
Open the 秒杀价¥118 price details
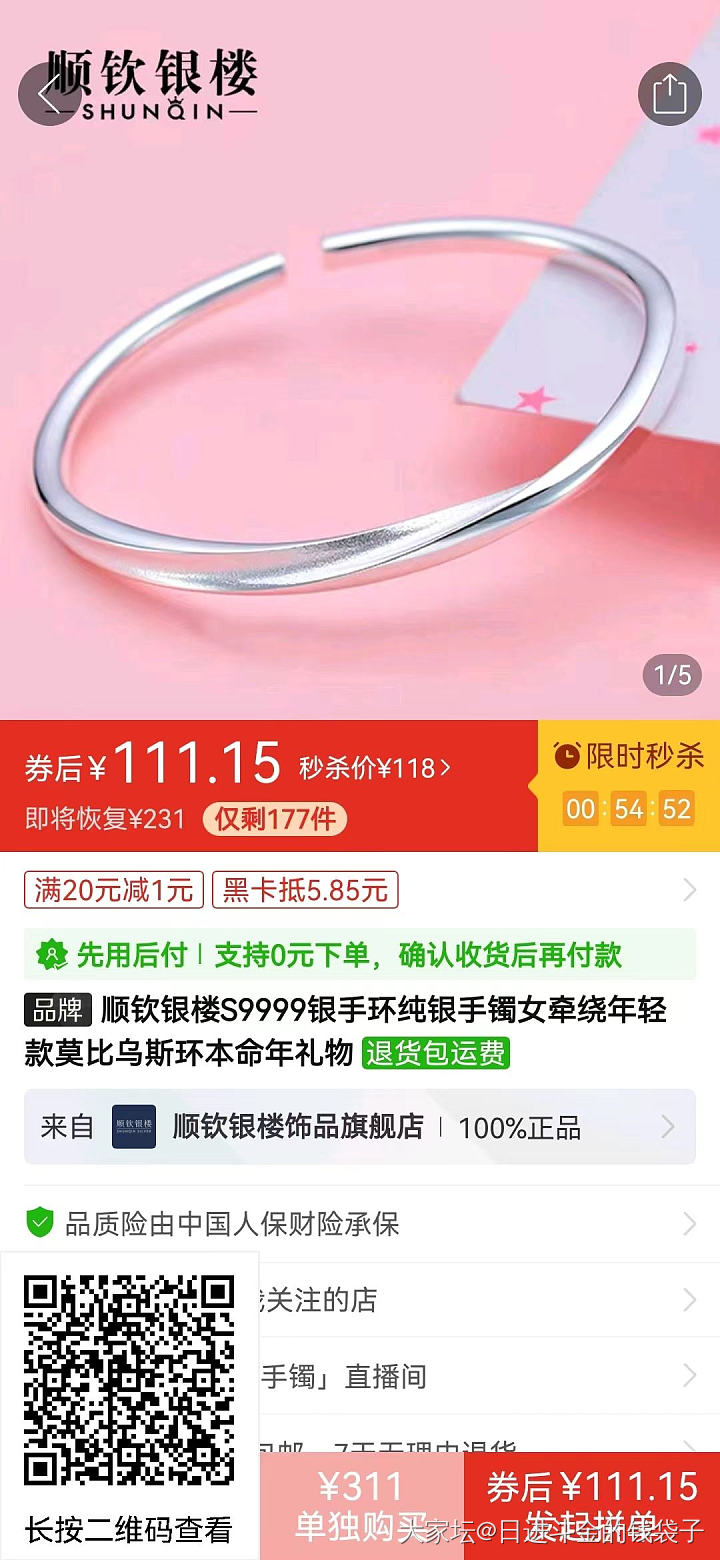(375, 768)
